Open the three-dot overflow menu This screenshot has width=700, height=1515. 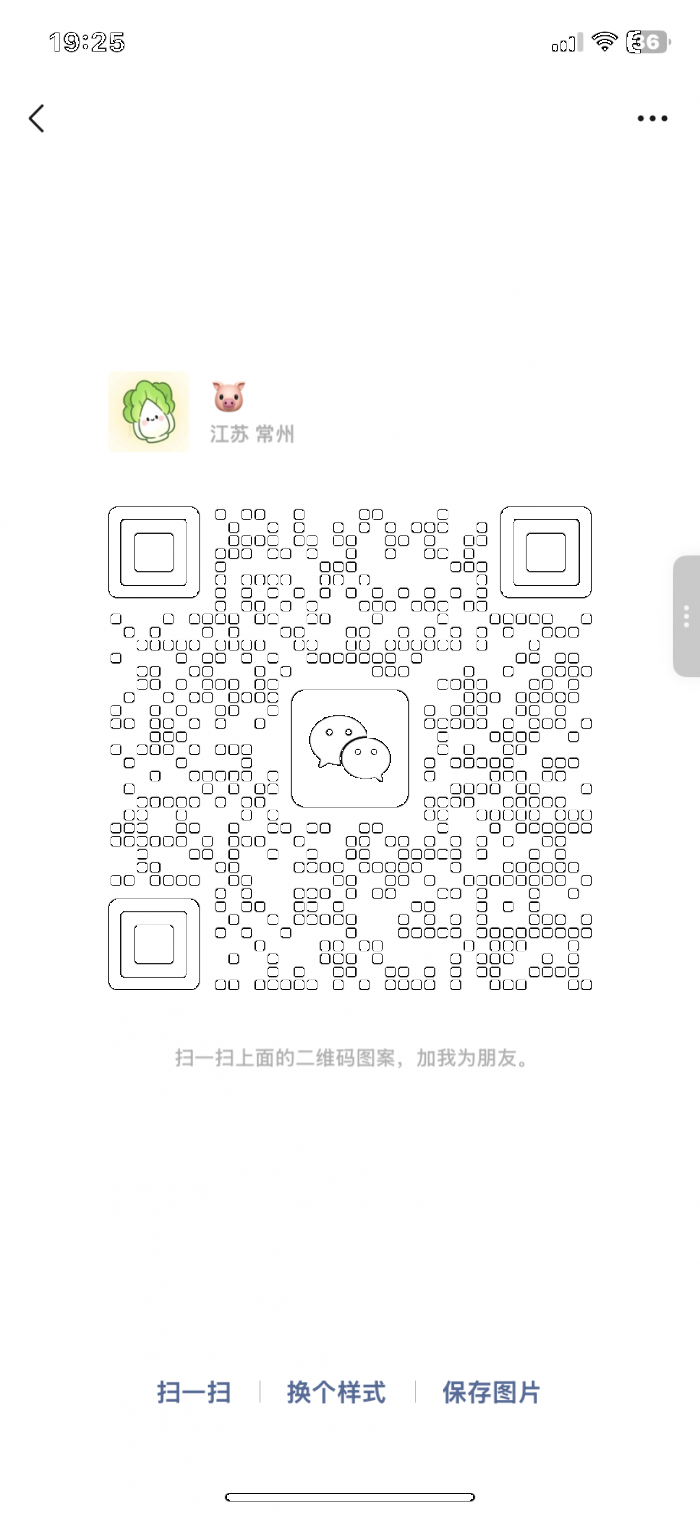click(x=652, y=119)
